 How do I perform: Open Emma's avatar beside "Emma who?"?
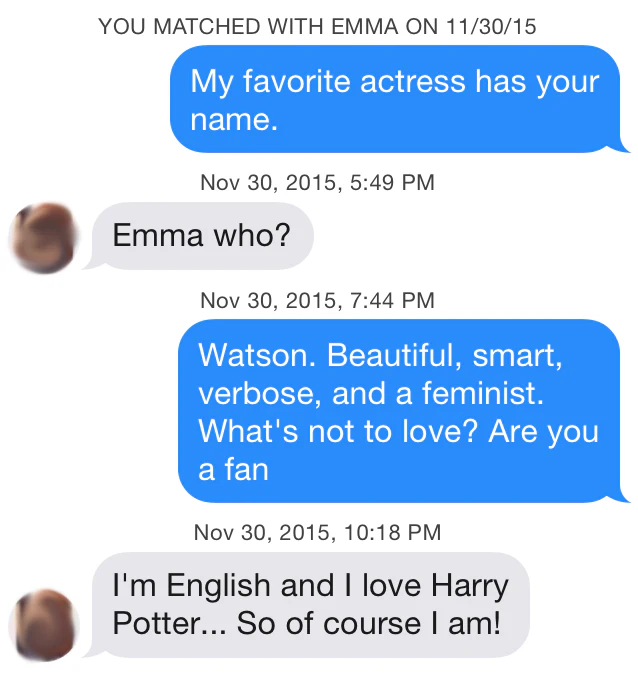point(44,237)
